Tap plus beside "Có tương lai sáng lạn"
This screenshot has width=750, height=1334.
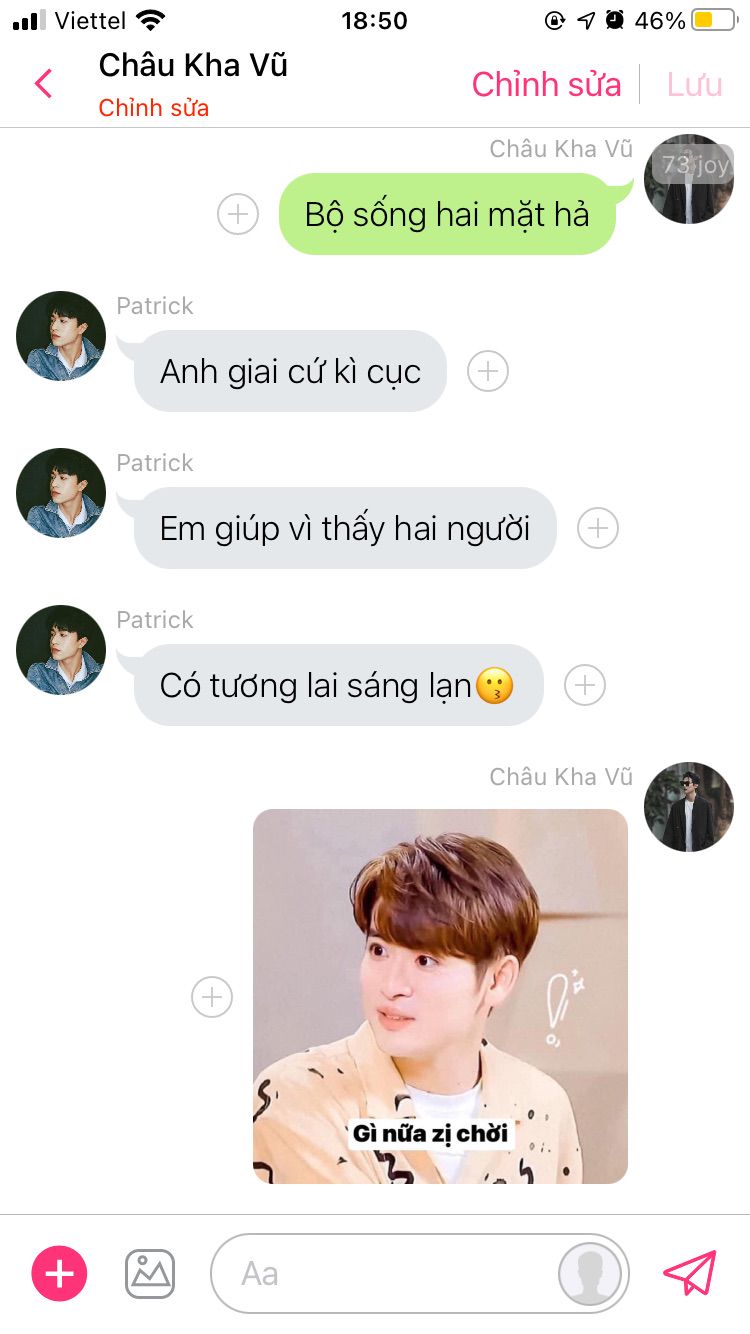(585, 685)
